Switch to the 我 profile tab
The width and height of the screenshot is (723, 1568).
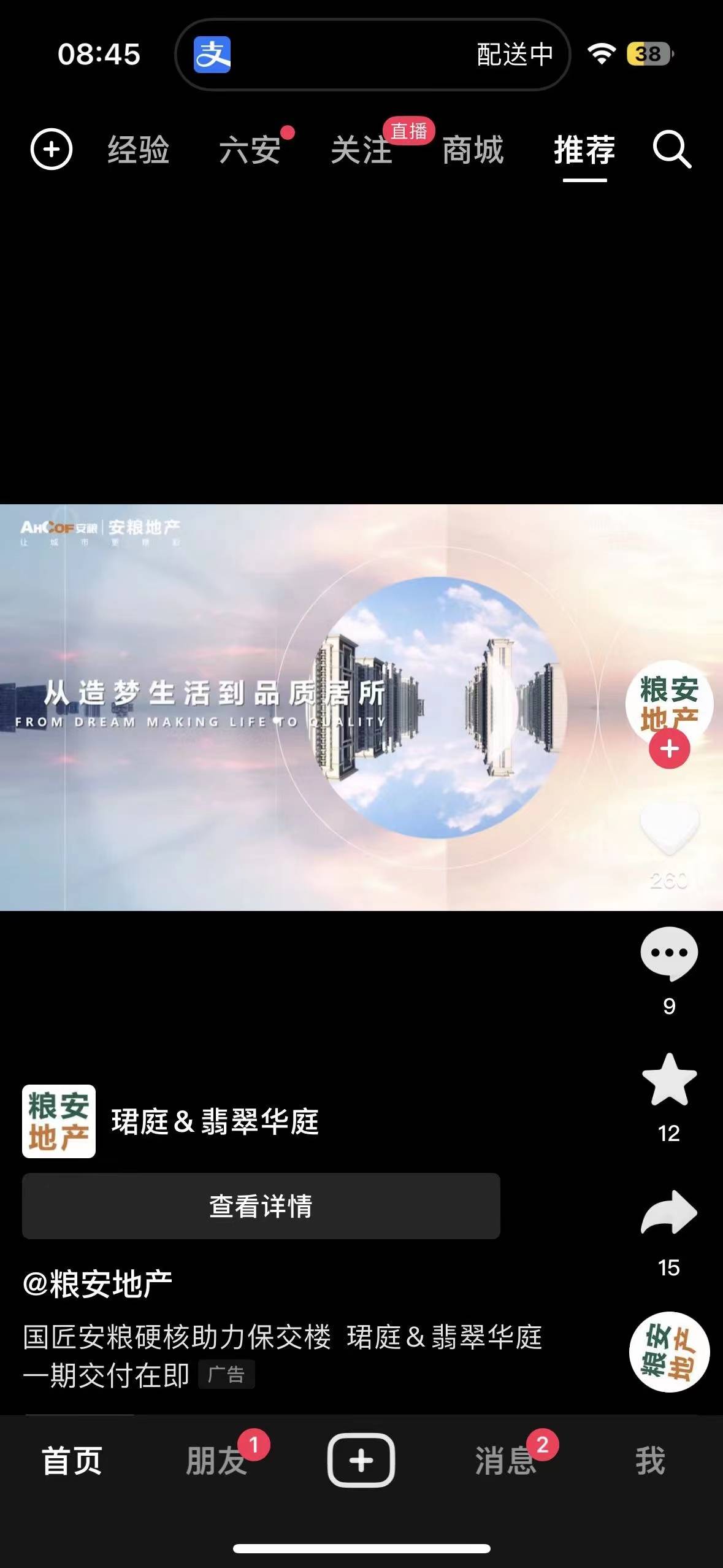click(650, 1460)
